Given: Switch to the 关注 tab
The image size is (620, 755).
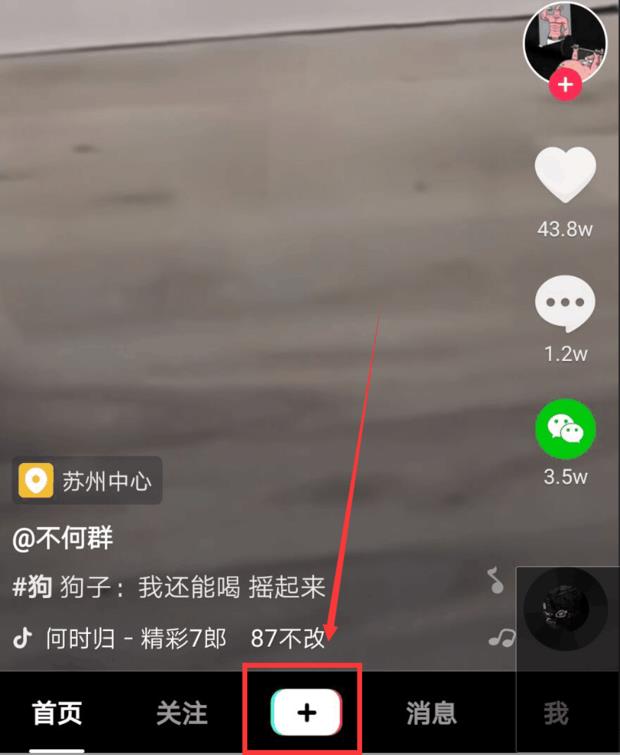Looking at the screenshot, I should coord(182,713).
